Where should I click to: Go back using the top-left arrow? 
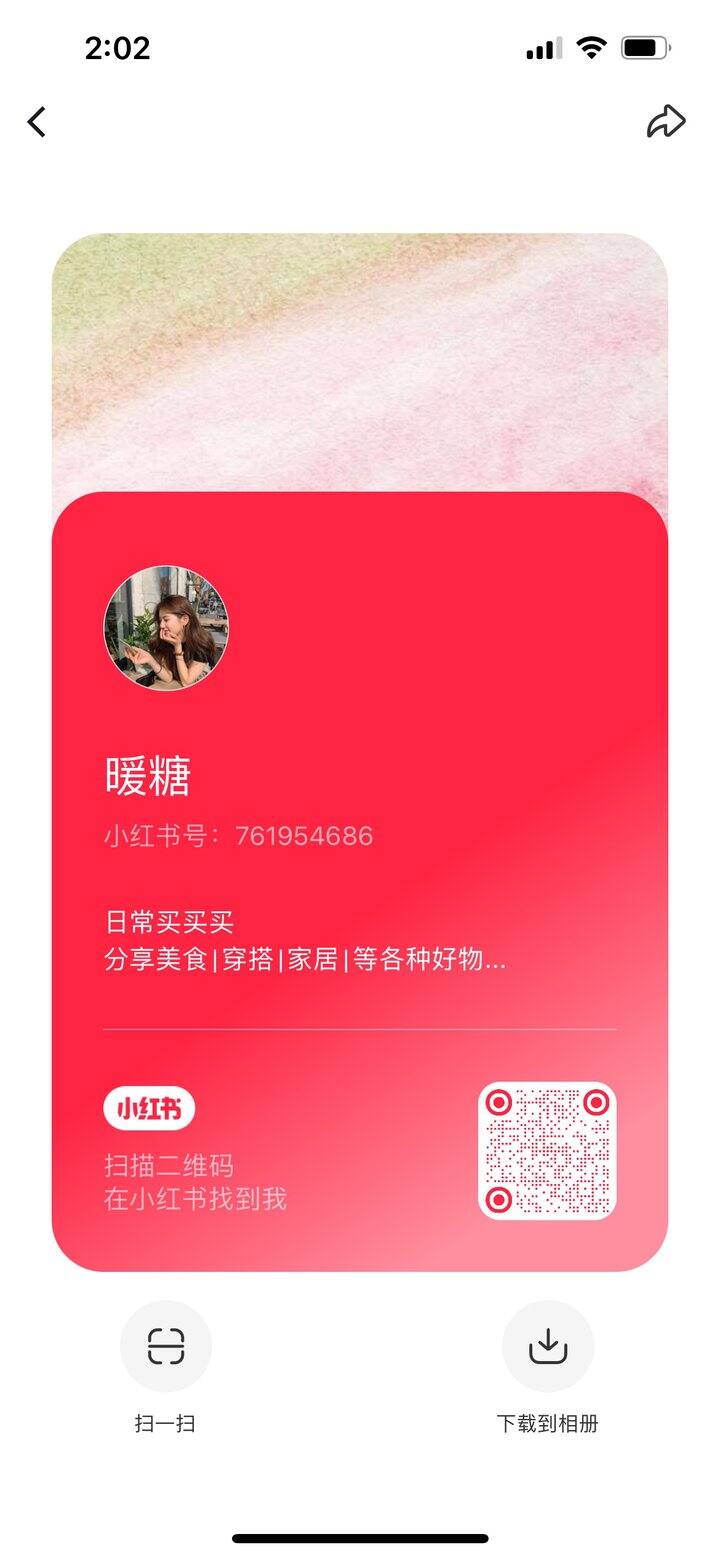(37, 122)
